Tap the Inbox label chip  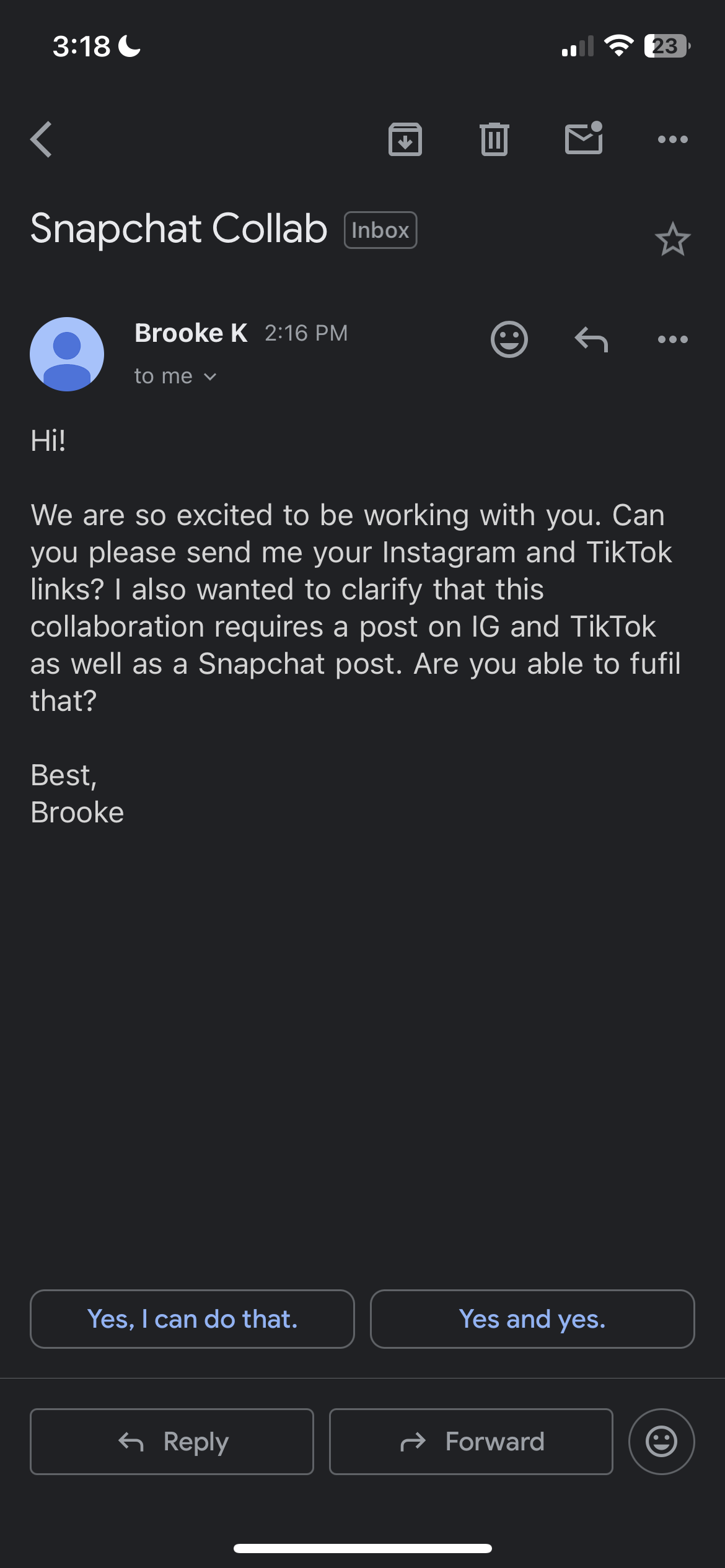tap(380, 230)
